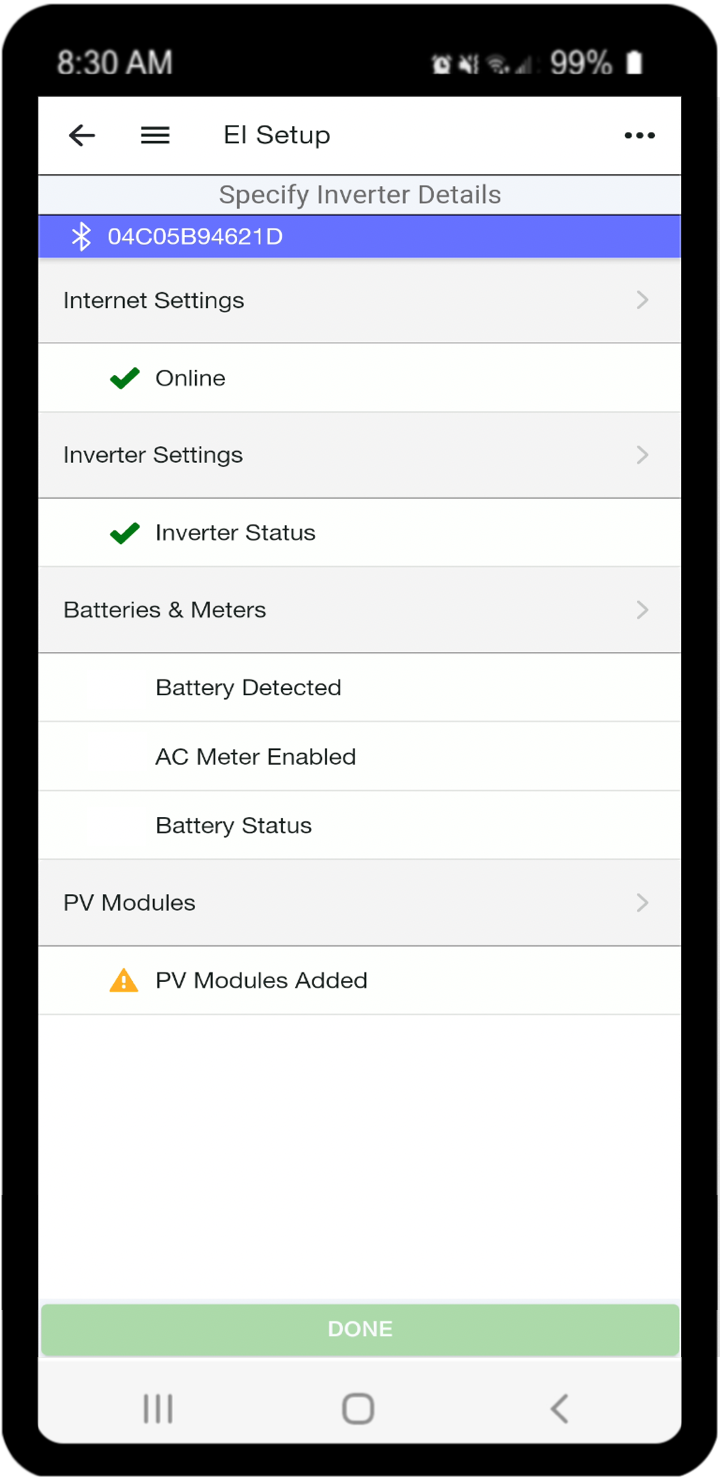This screenshot has height=1479, width=720.
Task: Select the Bluetooth device 04C05B94621D bar
Action: 360,237
